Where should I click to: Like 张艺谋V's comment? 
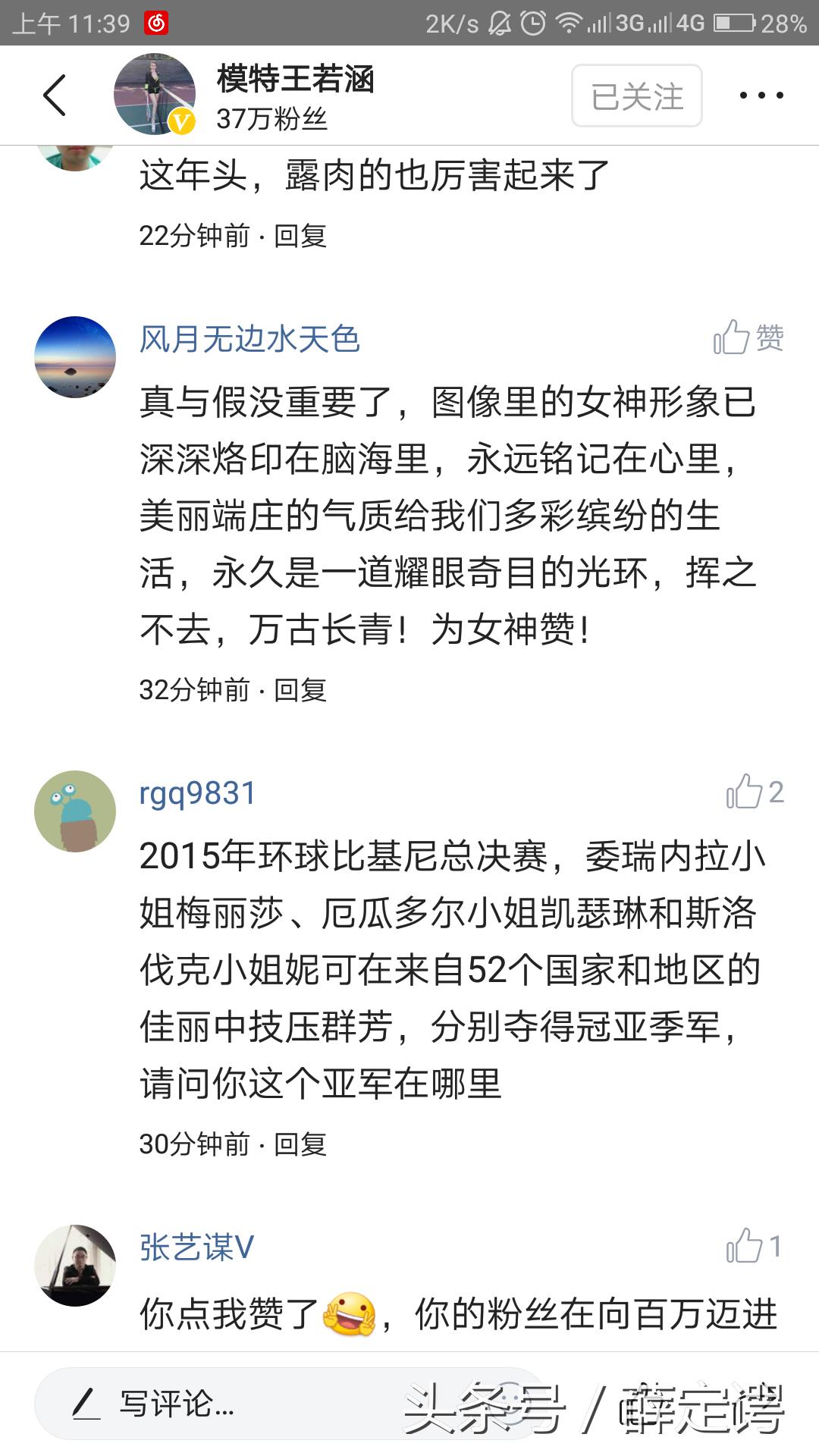point(753,1247)
